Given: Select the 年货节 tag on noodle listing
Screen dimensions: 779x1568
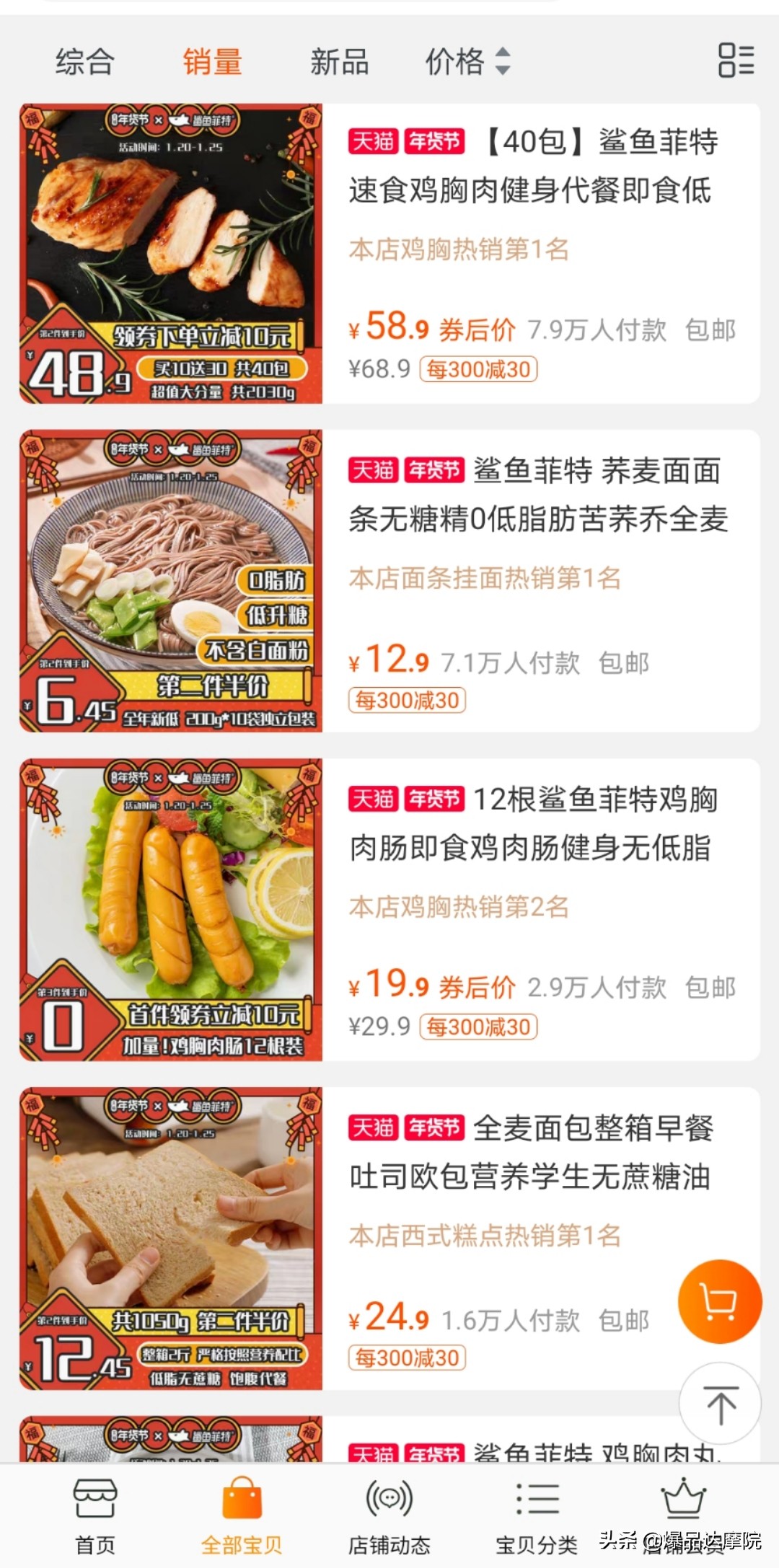Looking at the screenshot, I should pos(433,471).
